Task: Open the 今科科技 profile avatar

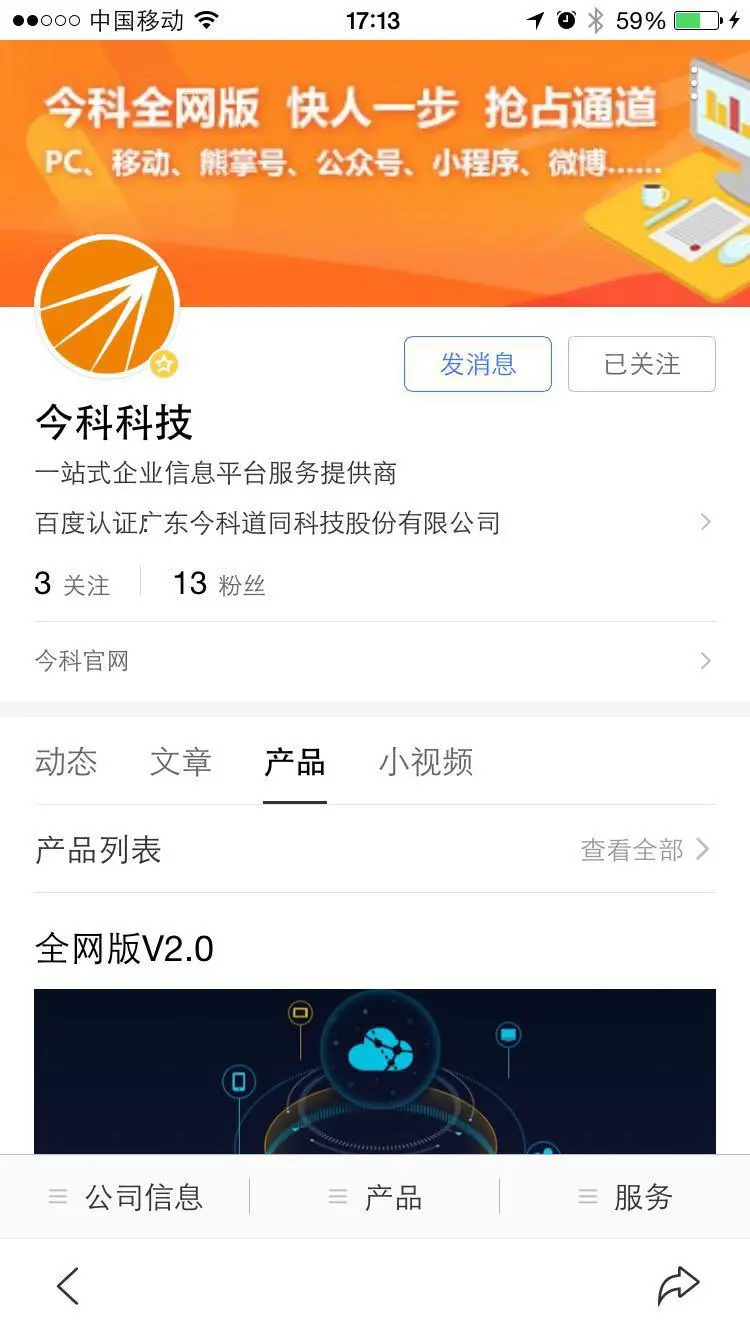Action: coord(107,307)
